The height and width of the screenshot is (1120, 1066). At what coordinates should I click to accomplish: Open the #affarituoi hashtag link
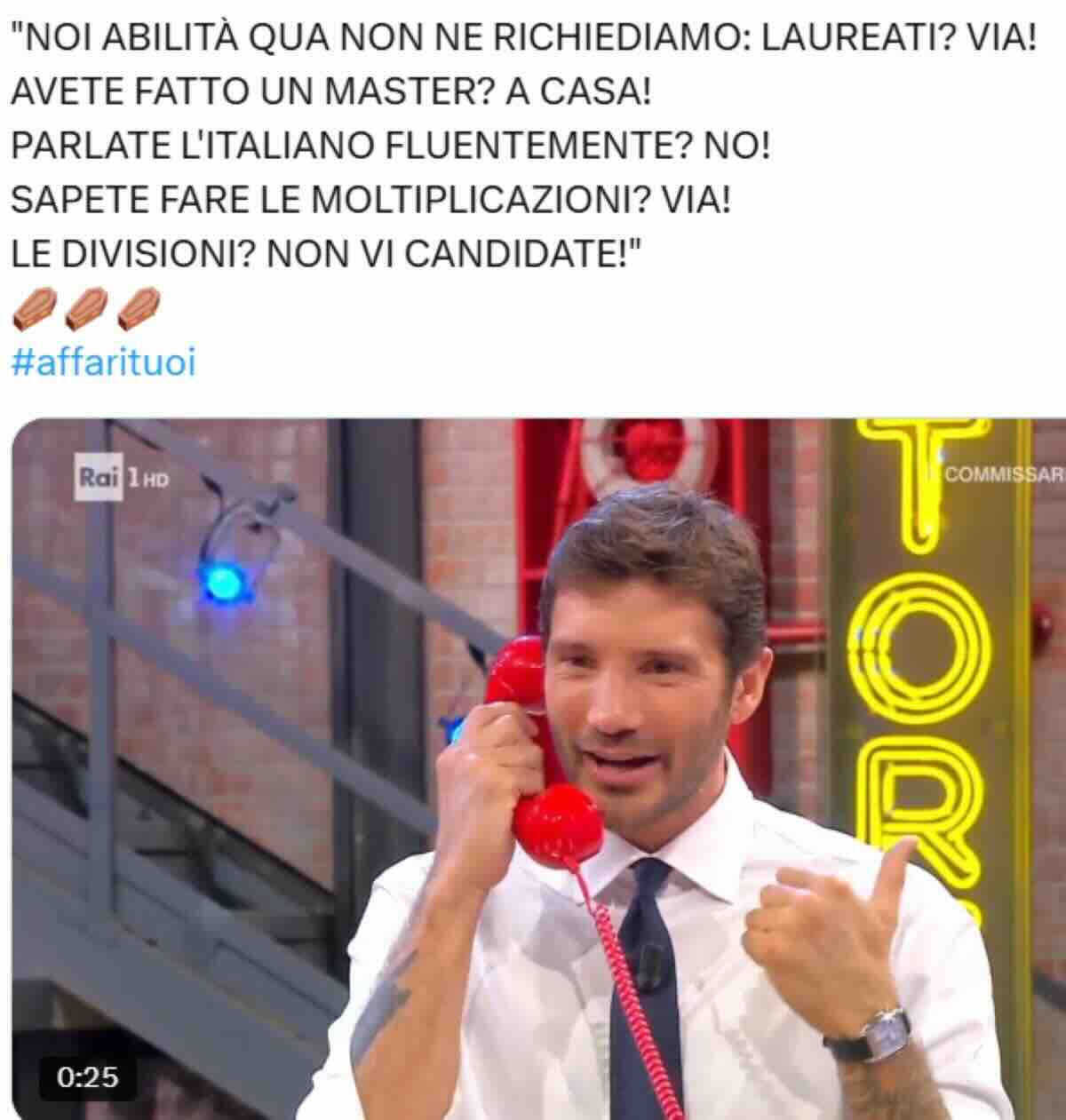pyautogui.click(x=103, y=363)
